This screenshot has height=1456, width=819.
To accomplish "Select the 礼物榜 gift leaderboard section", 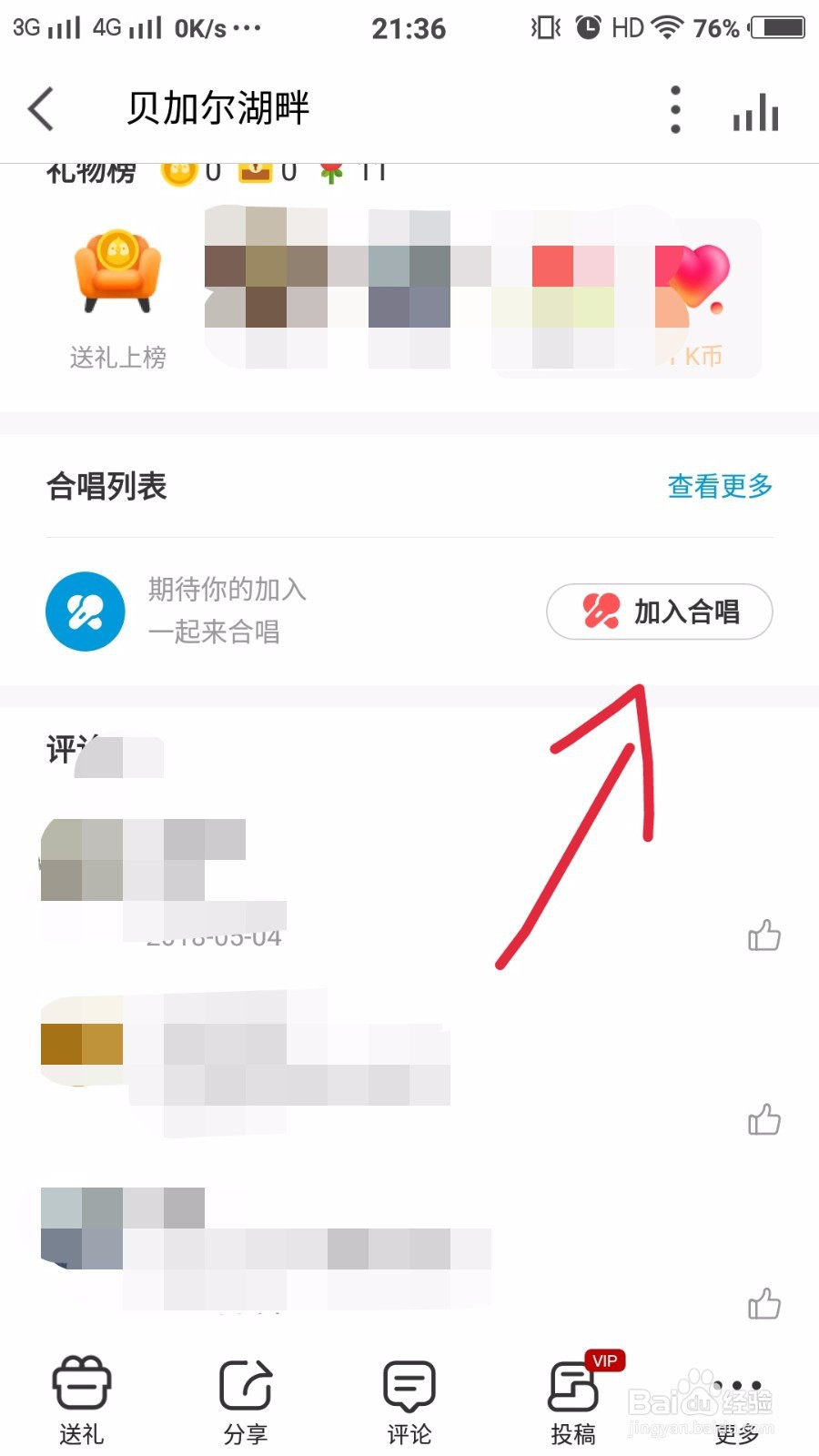I will (x=91, y=171).
